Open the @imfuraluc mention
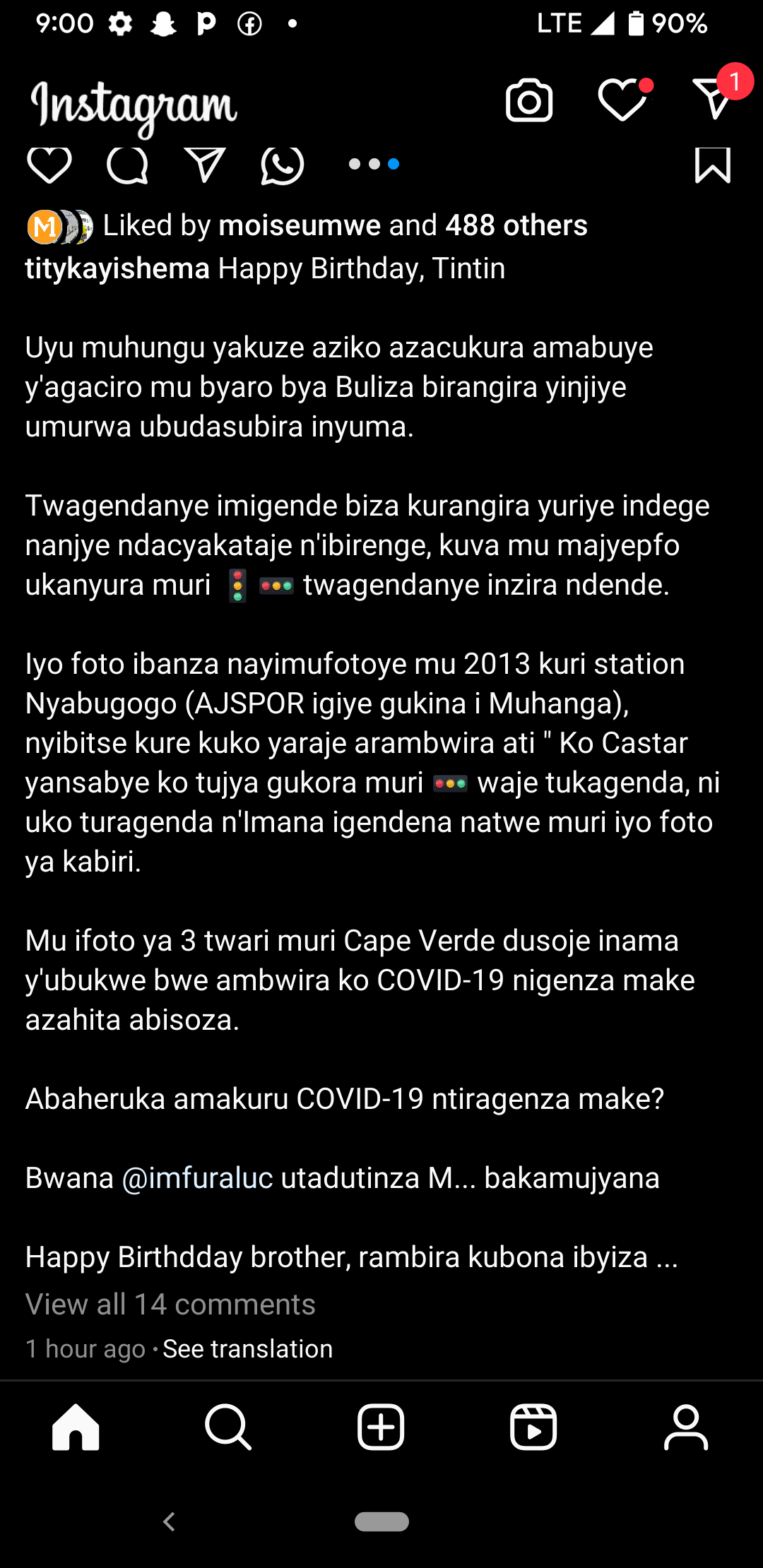763x1568 pixels. click(197, 1178)
